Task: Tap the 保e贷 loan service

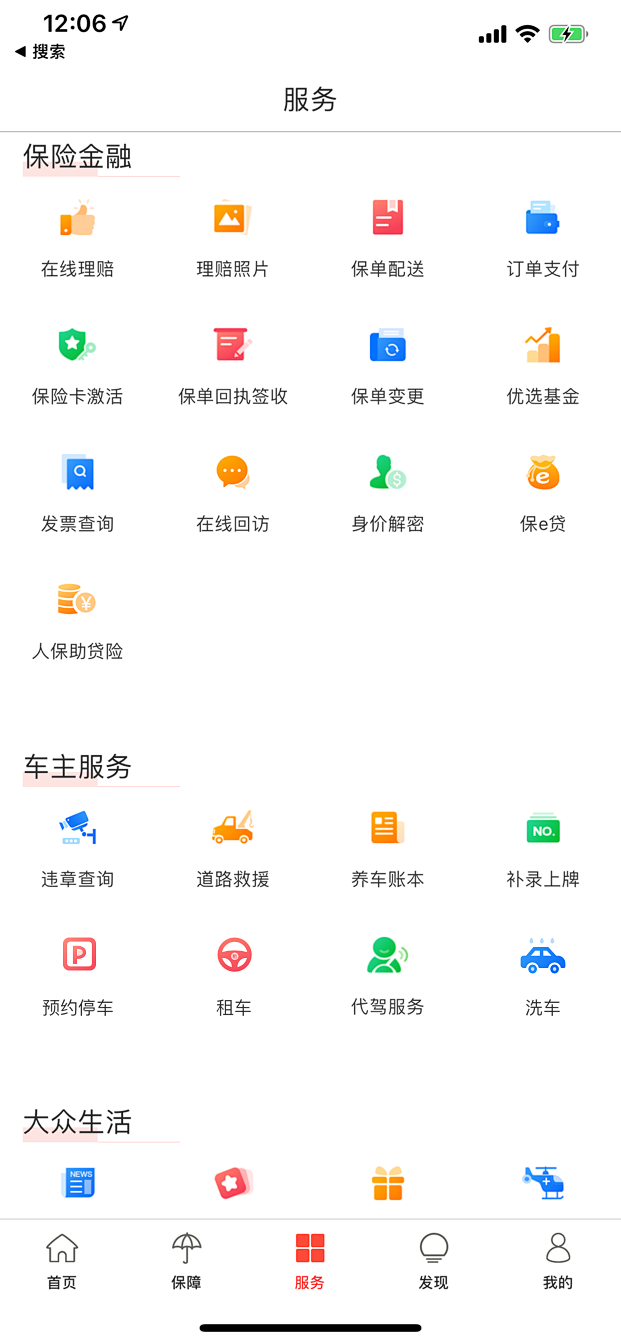Action: coord(543,493)
